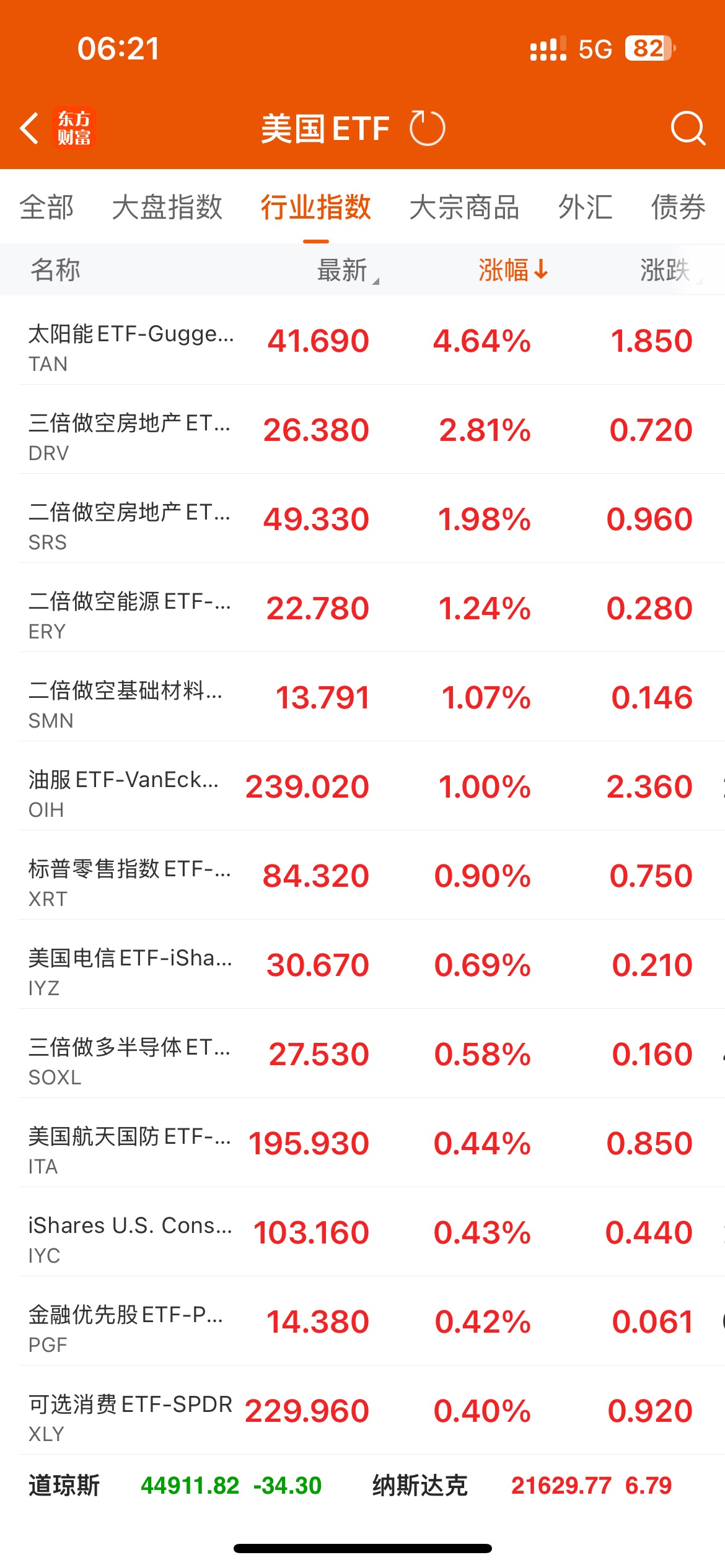Open the DRV 三倍做空房地产 ETF
This screenshot has height=1568, width=725.
click(x=362, y=429)
